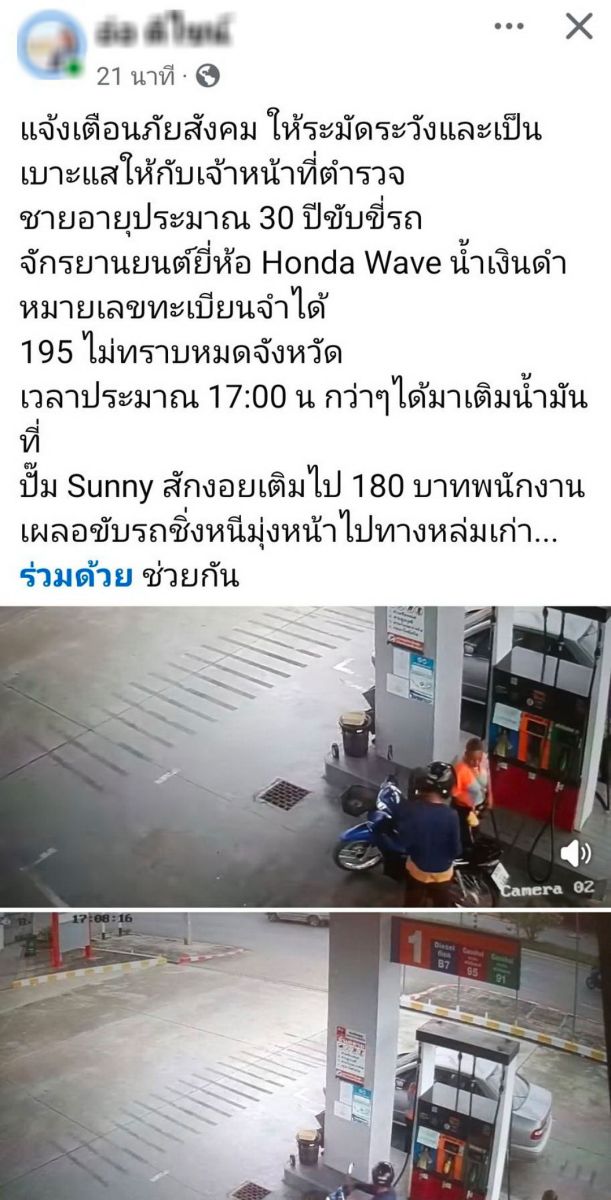611x1200 pixels.
Task: Open the post's three-dot options menu
Action: (510, 27)
